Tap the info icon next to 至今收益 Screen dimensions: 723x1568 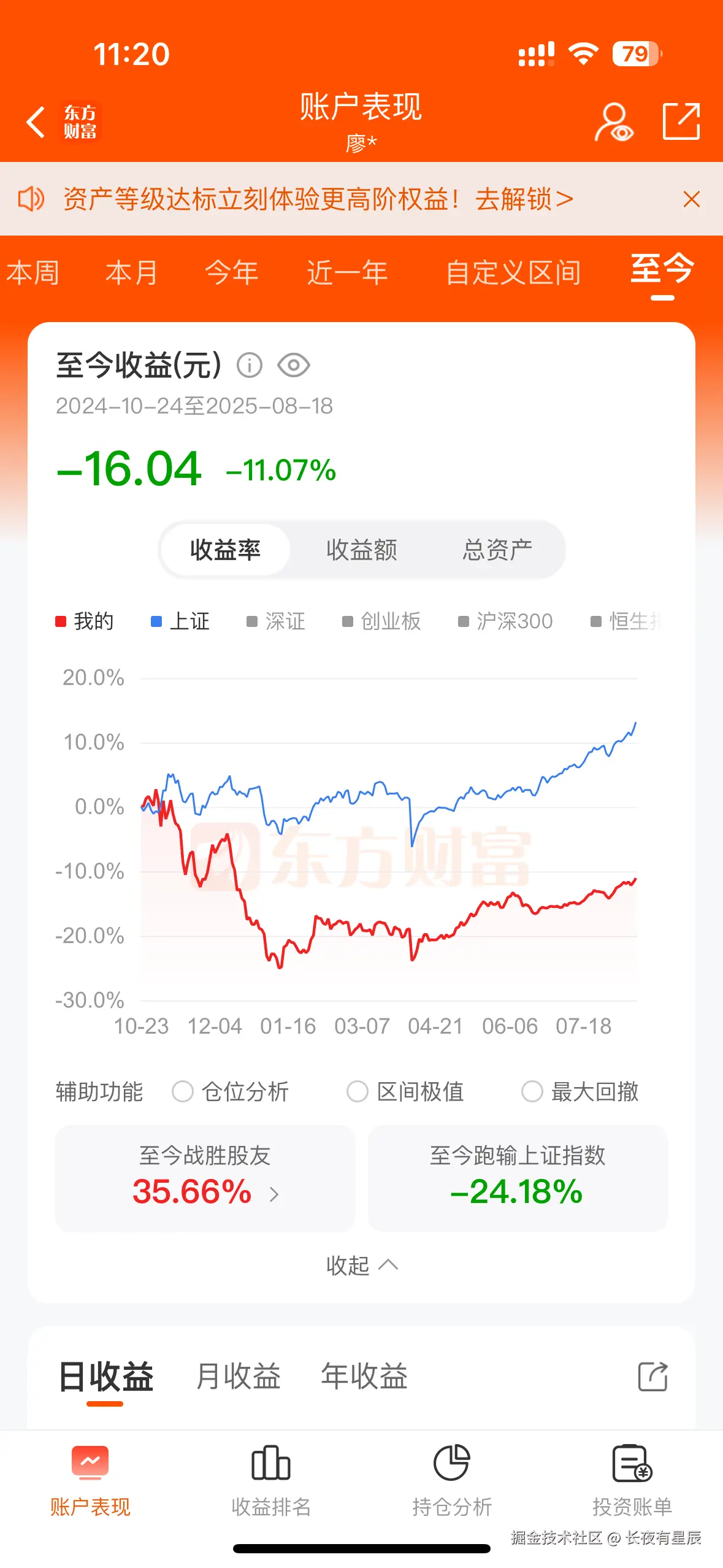pyautogui.click(x=249, y=365)
